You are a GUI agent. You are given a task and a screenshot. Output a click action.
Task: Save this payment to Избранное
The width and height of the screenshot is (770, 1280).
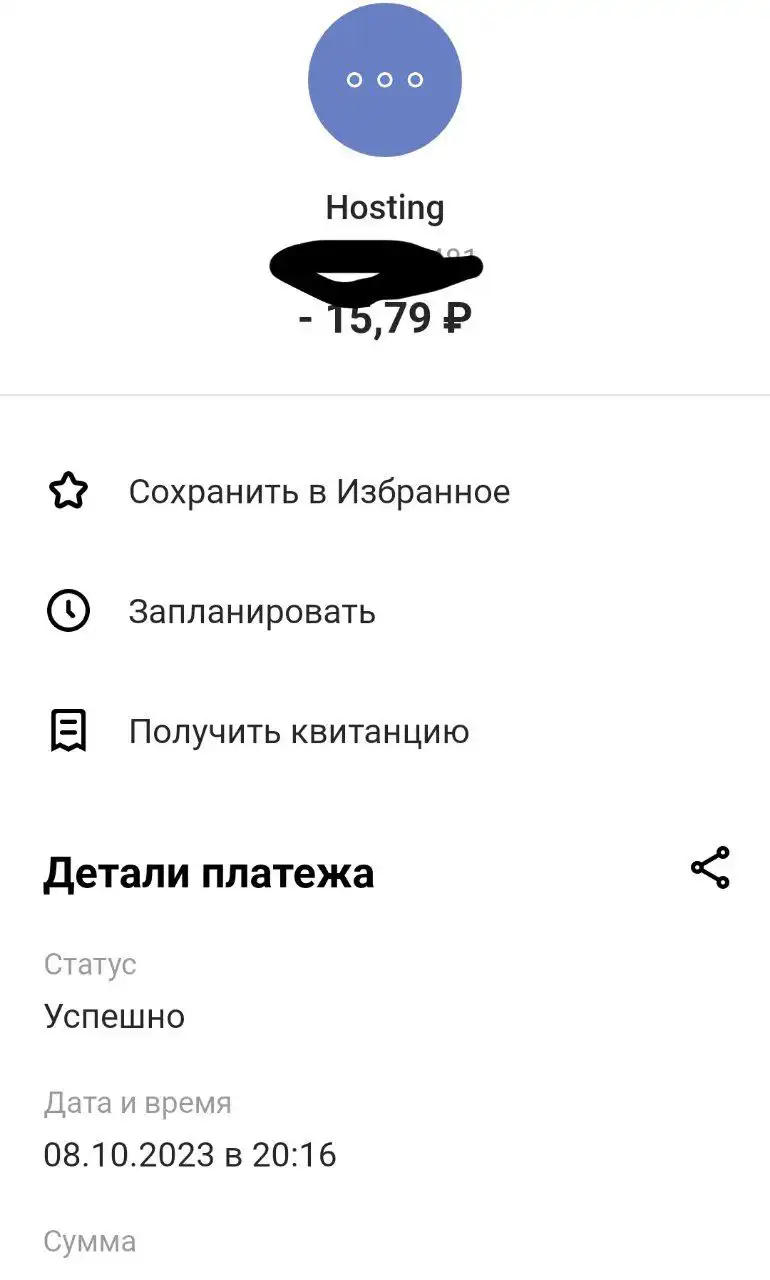point(318,492)
